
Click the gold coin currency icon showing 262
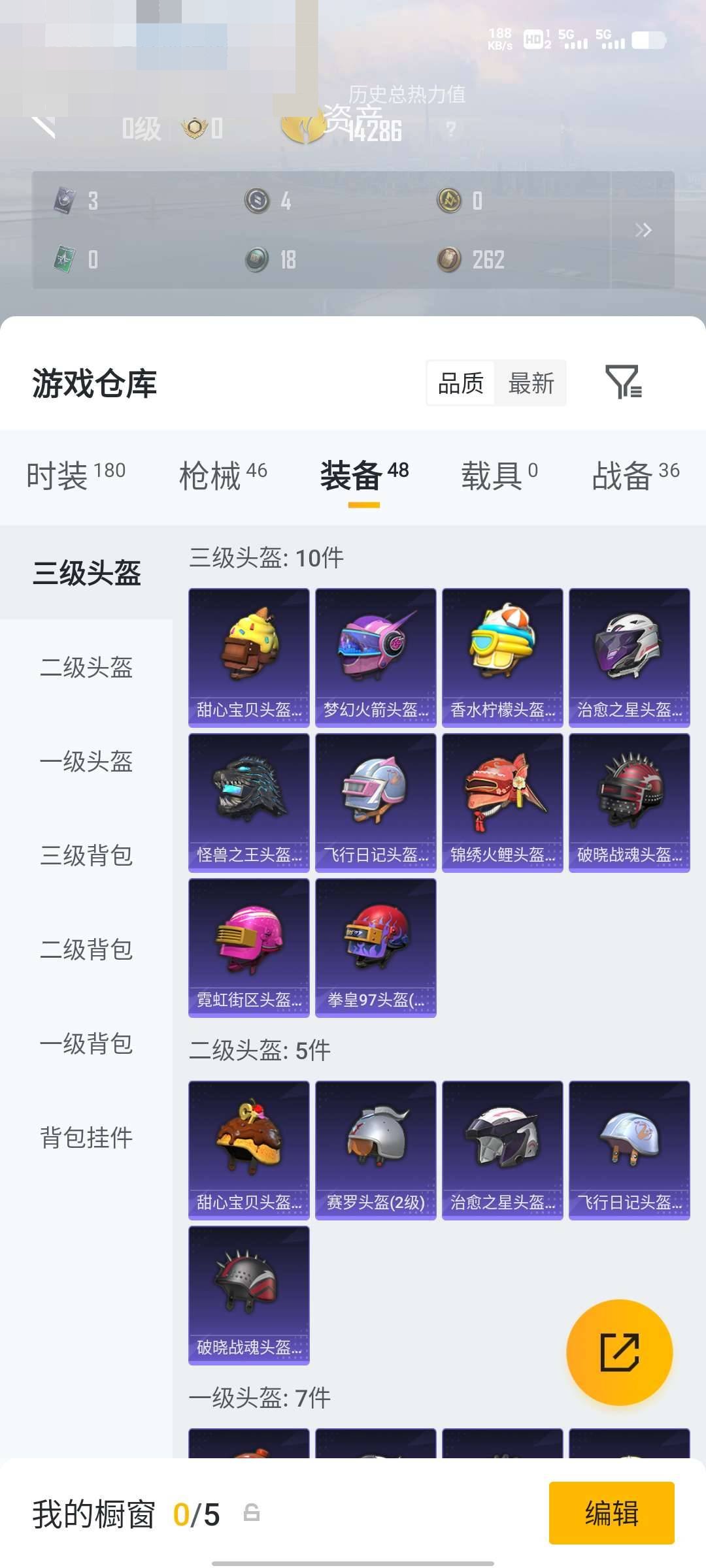tap(450, 260)
